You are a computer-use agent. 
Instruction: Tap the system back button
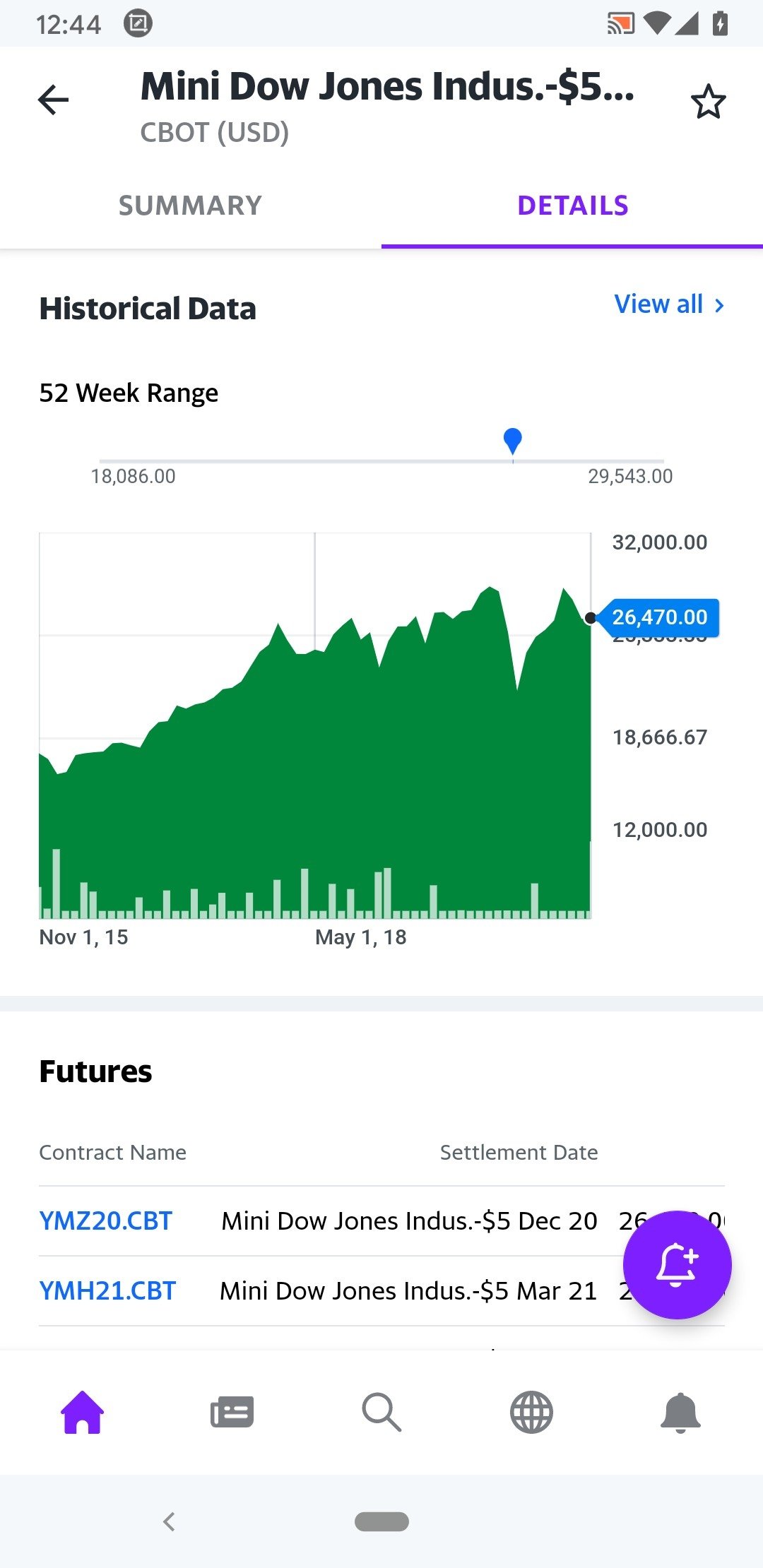coord(169,1521)
